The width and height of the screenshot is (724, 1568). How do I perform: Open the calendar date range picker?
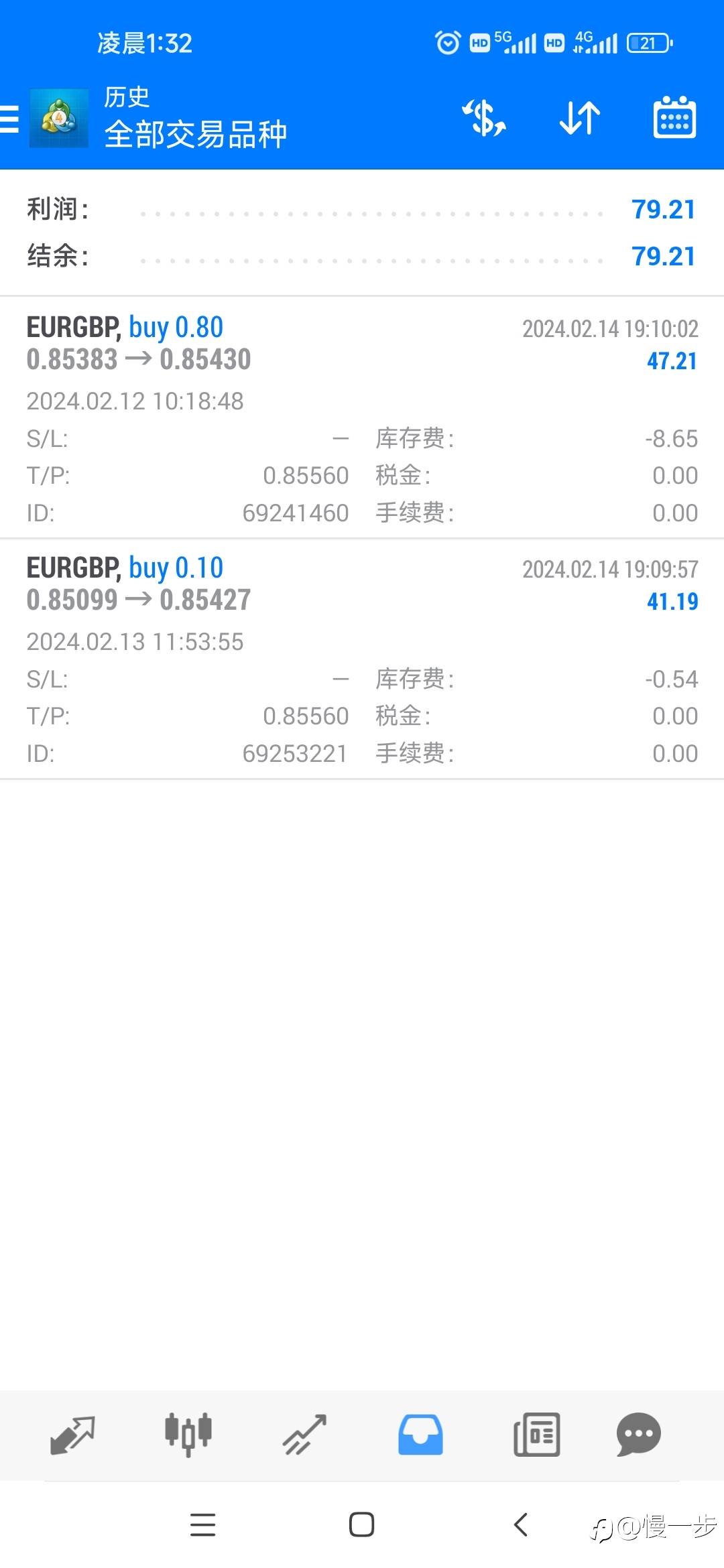pyautogui.click(x=674, y=117)
